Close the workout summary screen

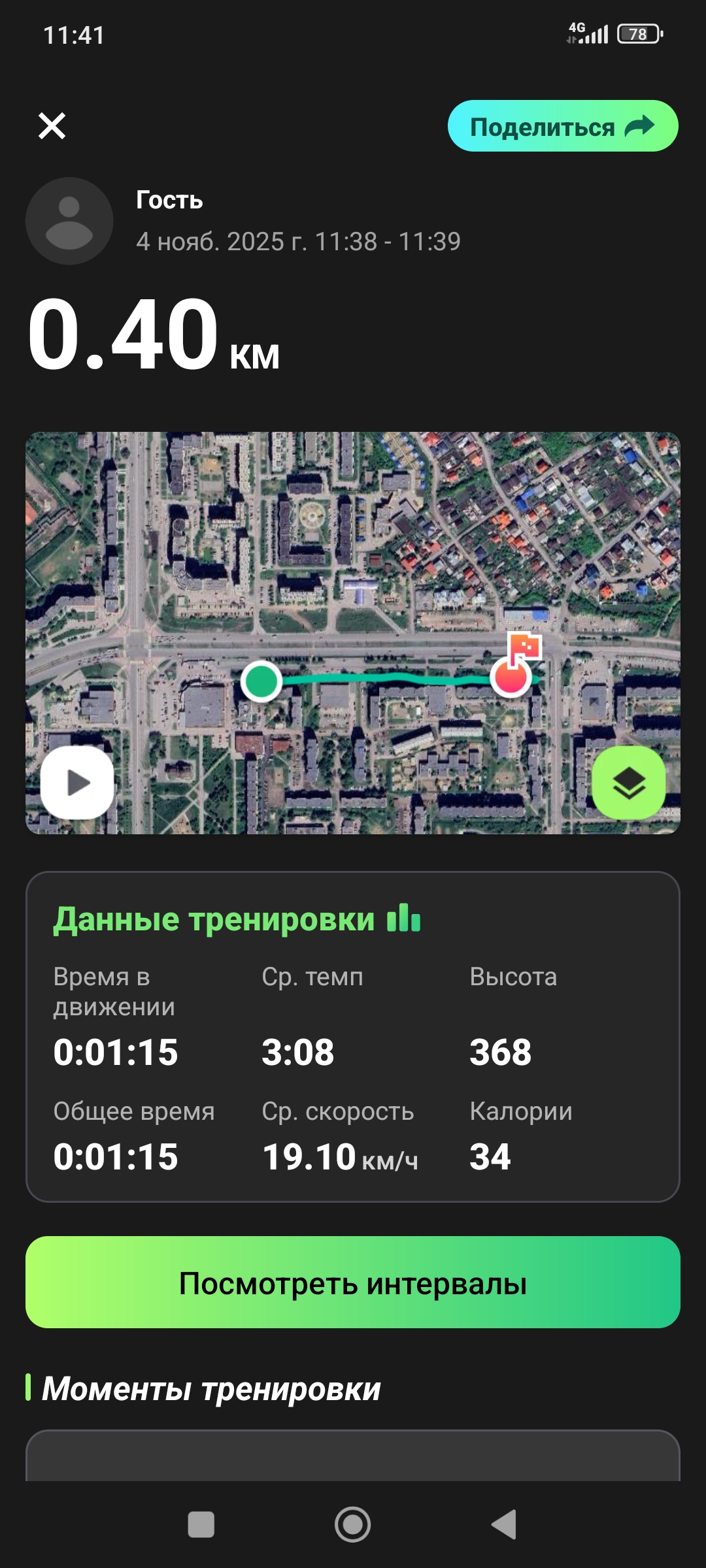click(52, 126)
